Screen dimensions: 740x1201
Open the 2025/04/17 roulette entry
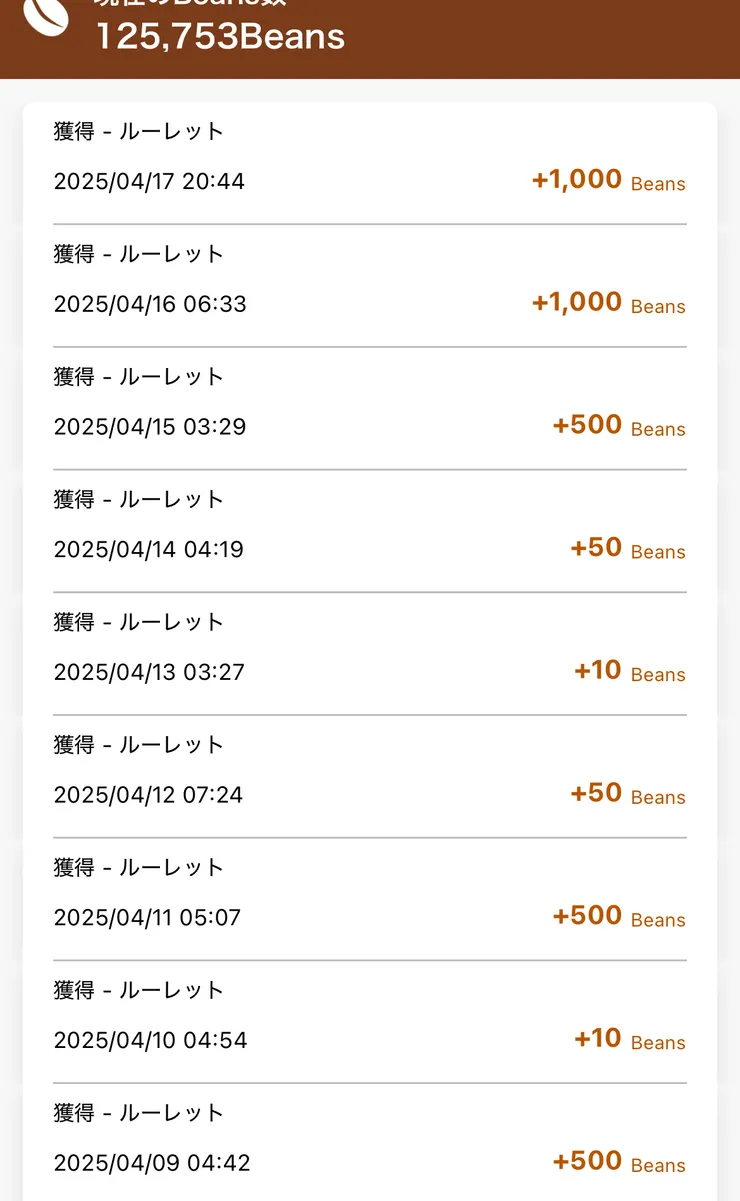tap(370, 157)
